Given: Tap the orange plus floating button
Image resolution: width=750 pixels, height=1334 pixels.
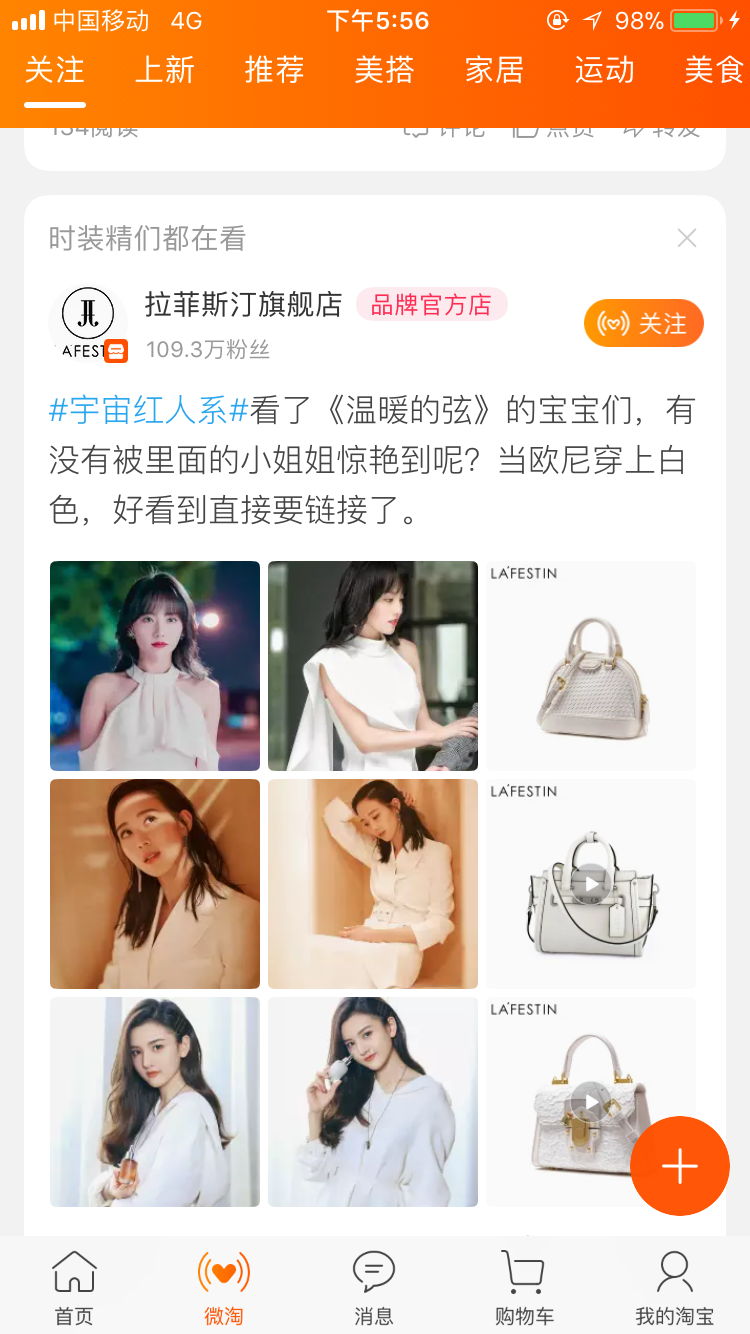Looking at the screenshot, I should 679,1166.
